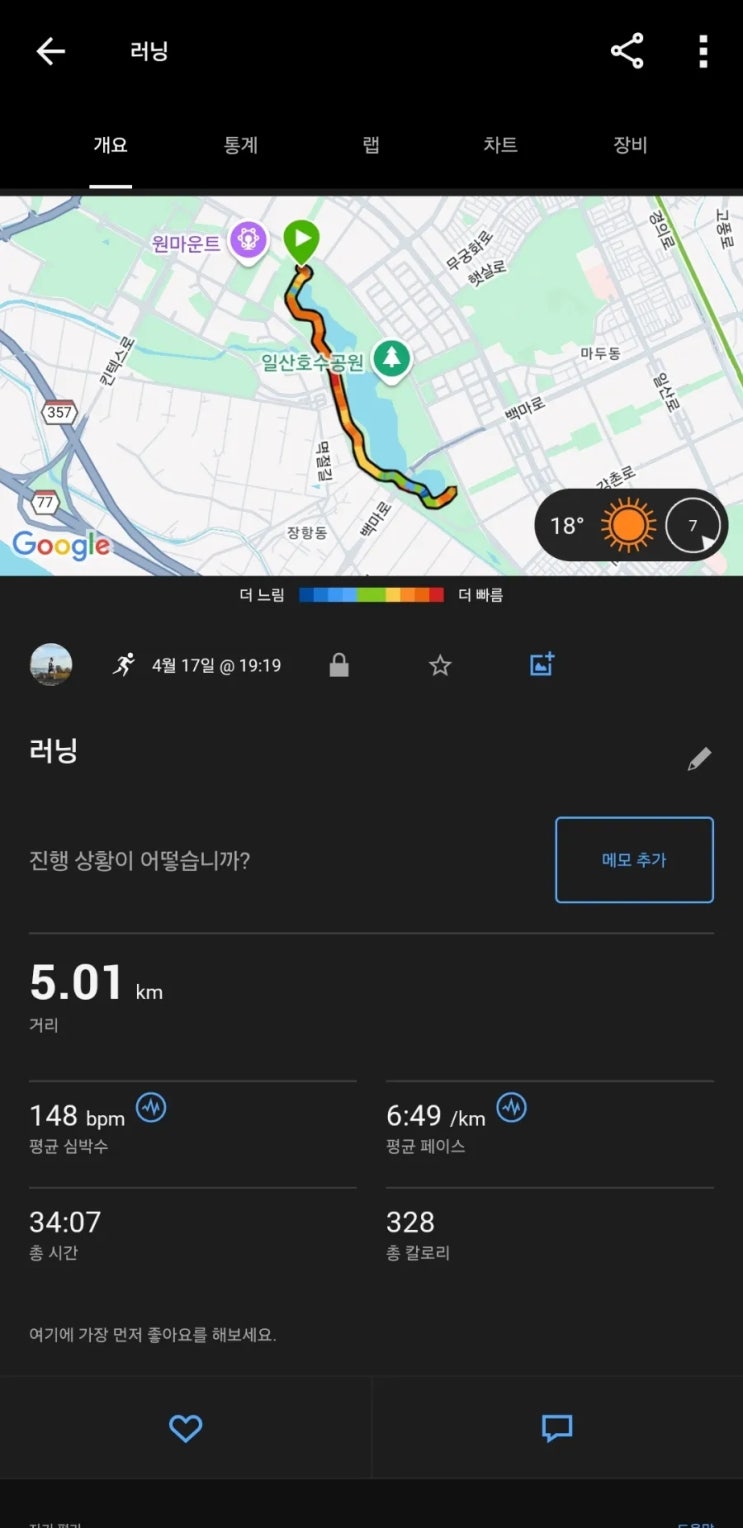Select the 장비 tab
The image size is (743, 1528).
630,145
